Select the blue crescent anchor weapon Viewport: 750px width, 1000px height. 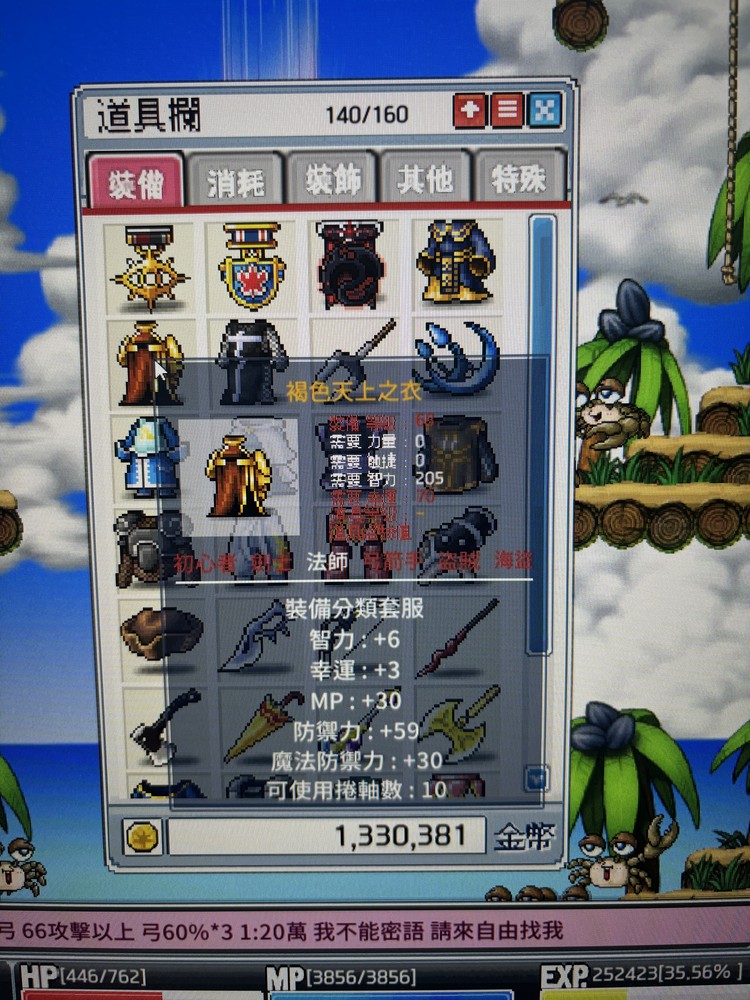click(x=456, y=358)
